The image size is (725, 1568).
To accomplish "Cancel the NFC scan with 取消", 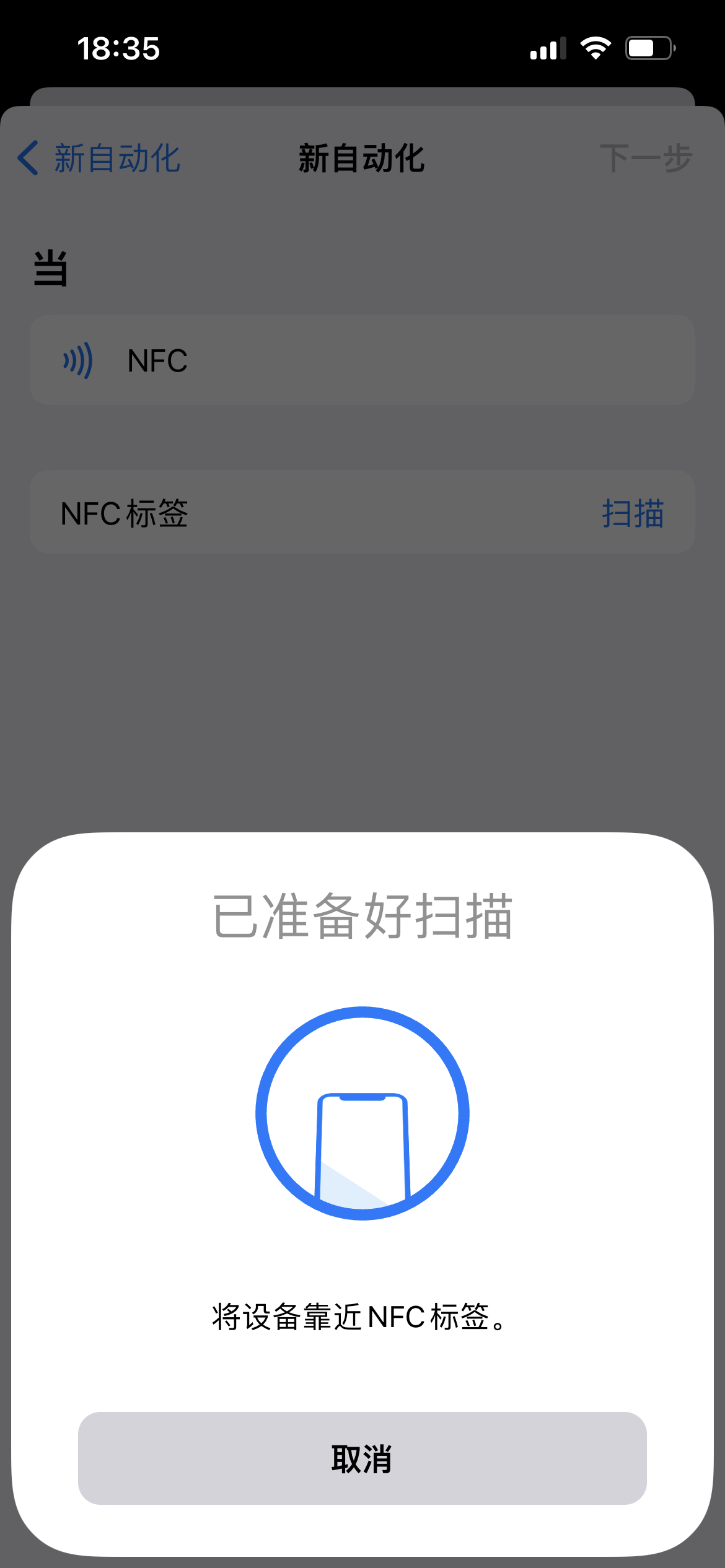I will (x=362, y=1458).
